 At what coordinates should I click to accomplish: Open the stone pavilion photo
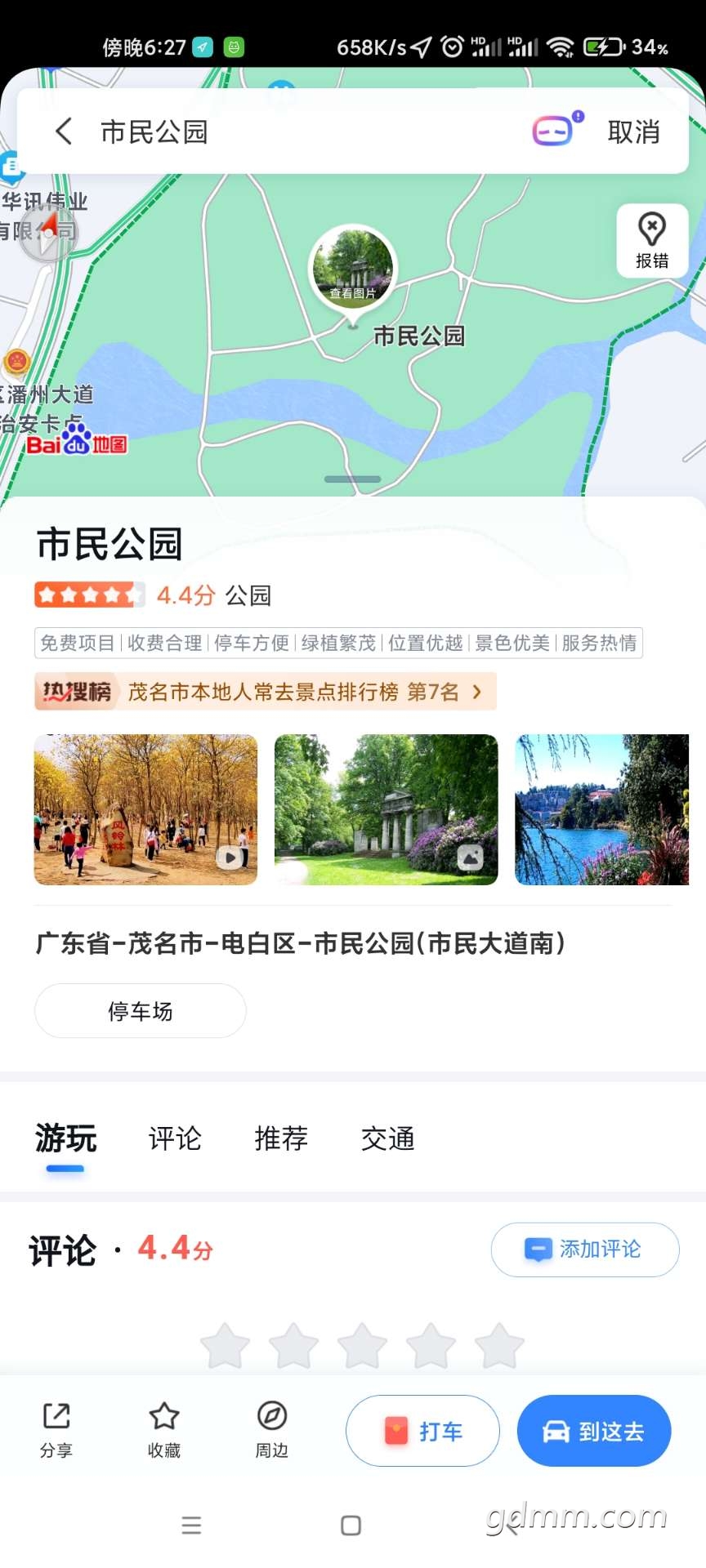[x=386, y=809]
